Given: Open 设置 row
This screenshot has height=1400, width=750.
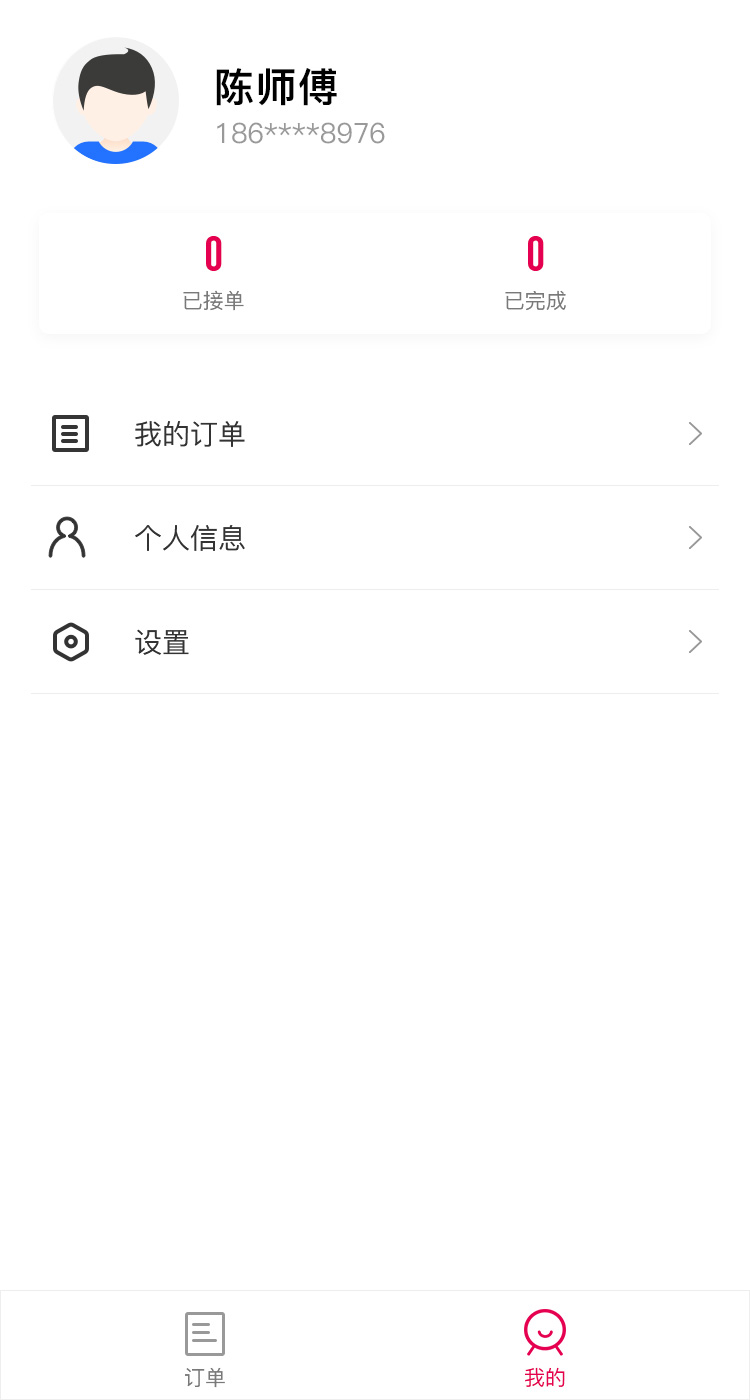Looking at the screenshot, I should (375, 642).
